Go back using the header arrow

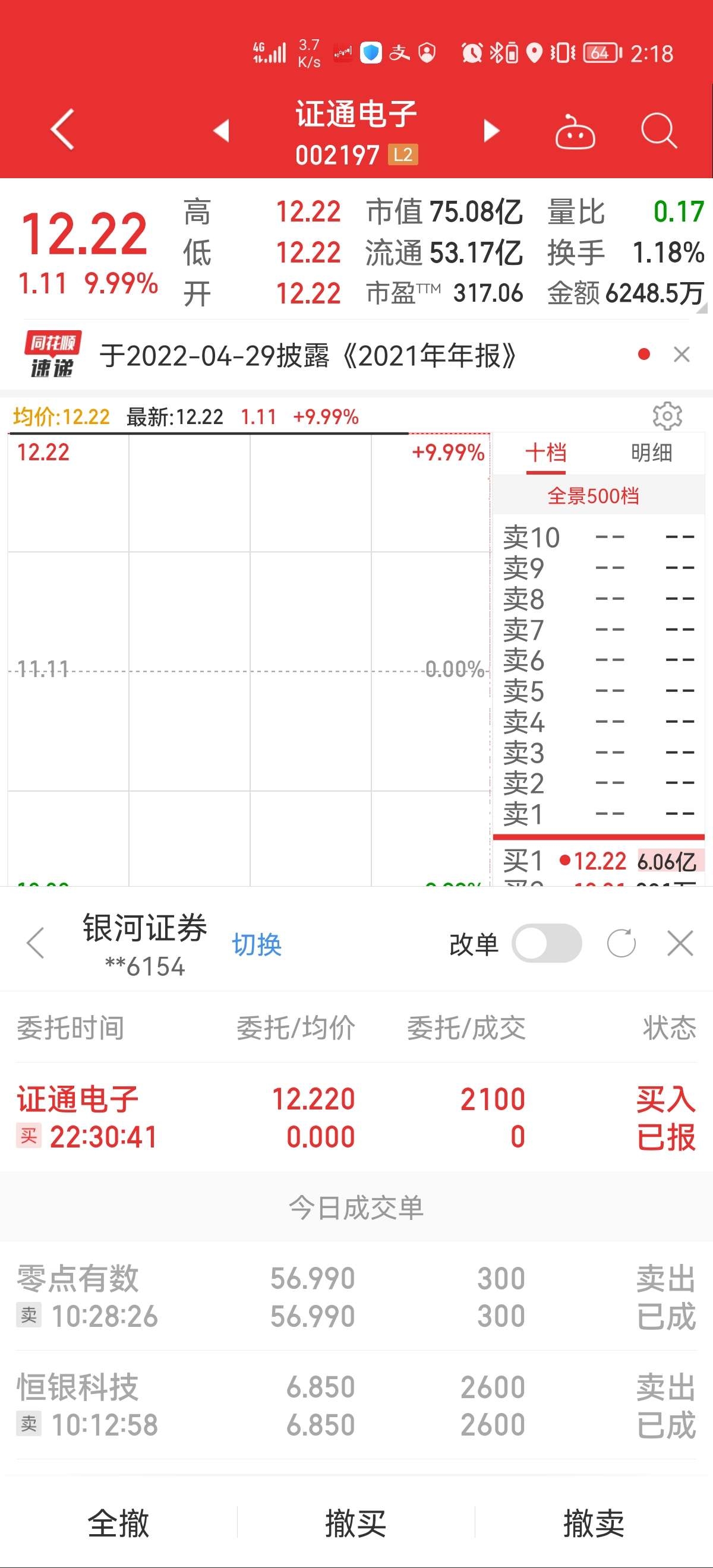point(63,129)
